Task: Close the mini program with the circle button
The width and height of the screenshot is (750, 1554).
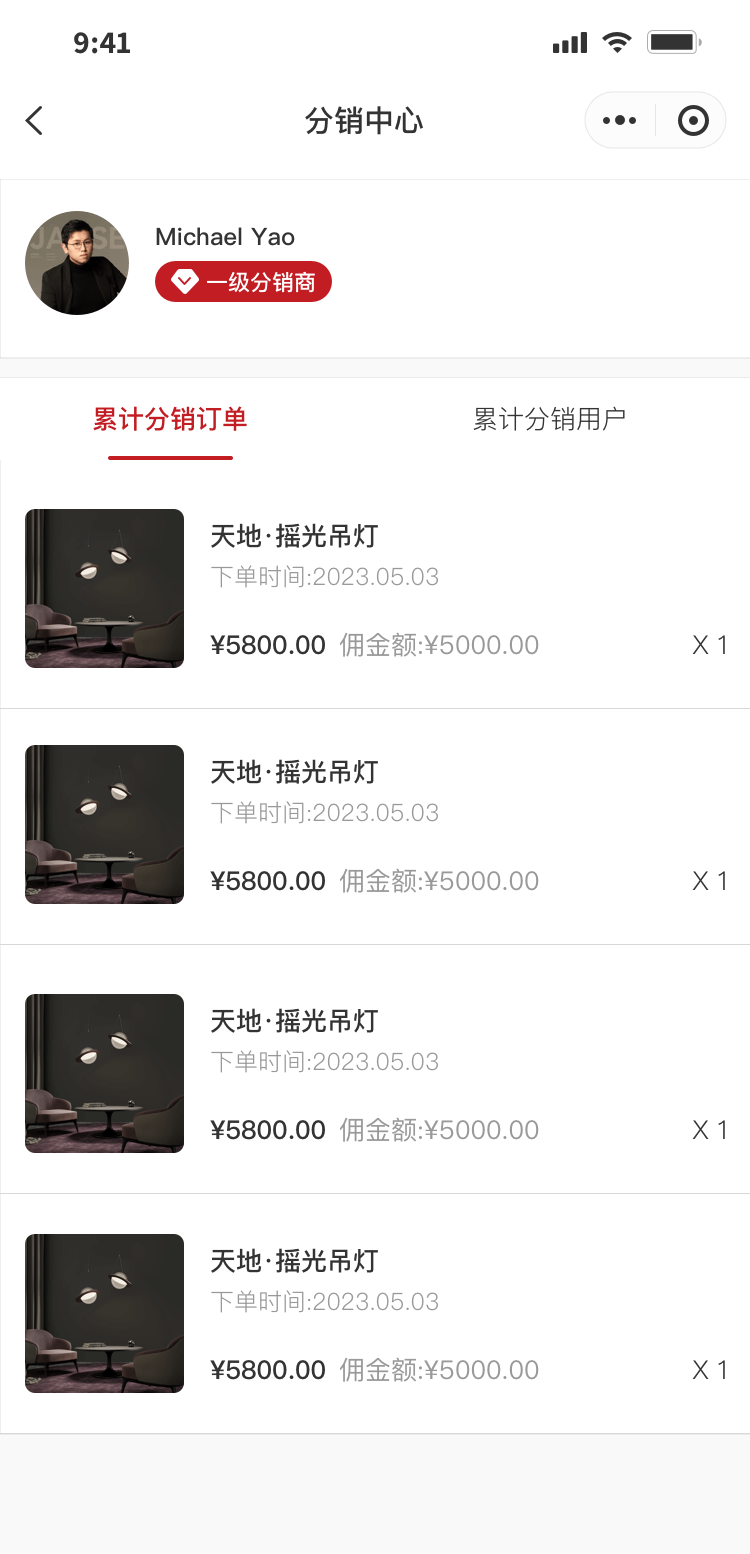Action: pyautogui.click(x=693, y=121)
